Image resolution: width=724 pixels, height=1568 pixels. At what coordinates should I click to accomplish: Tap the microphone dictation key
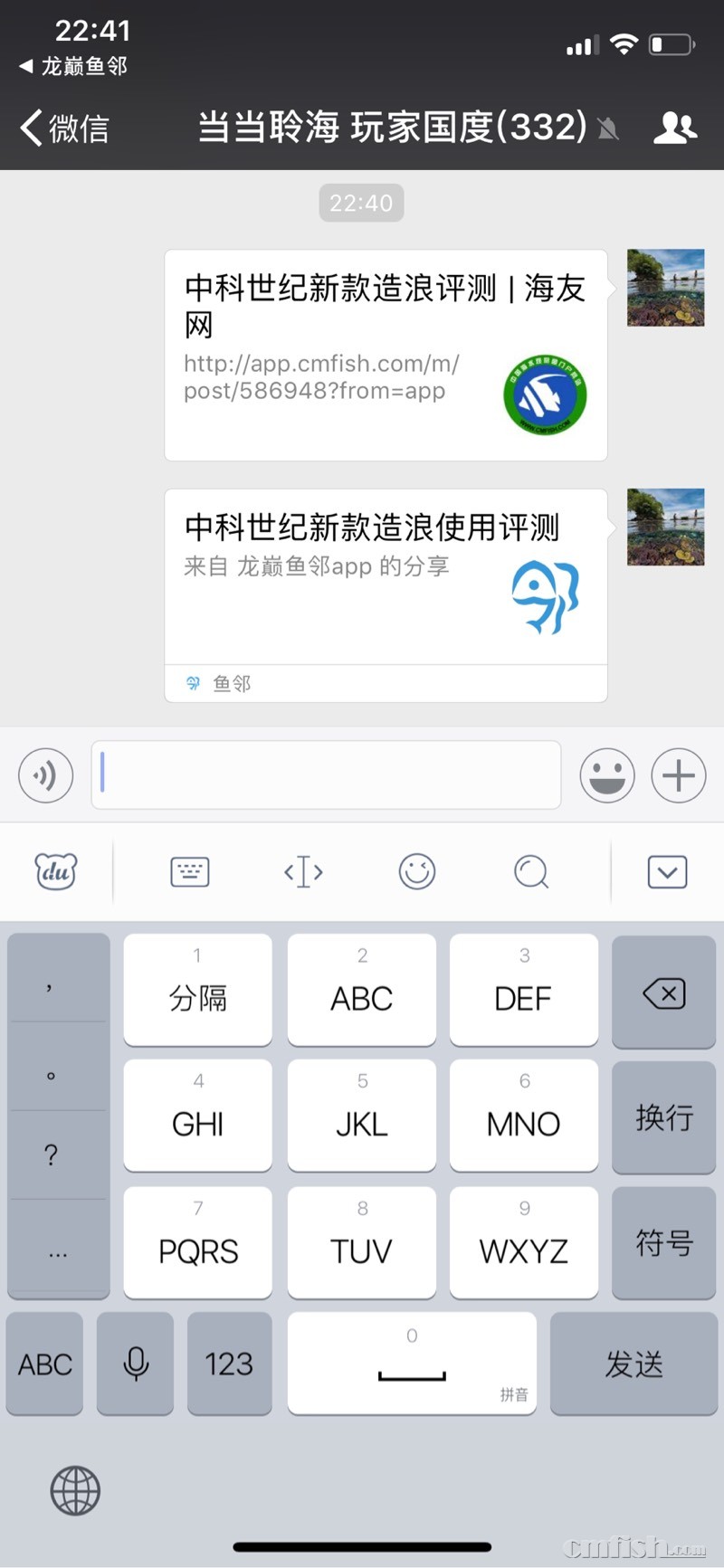(x=136, y=1364)
